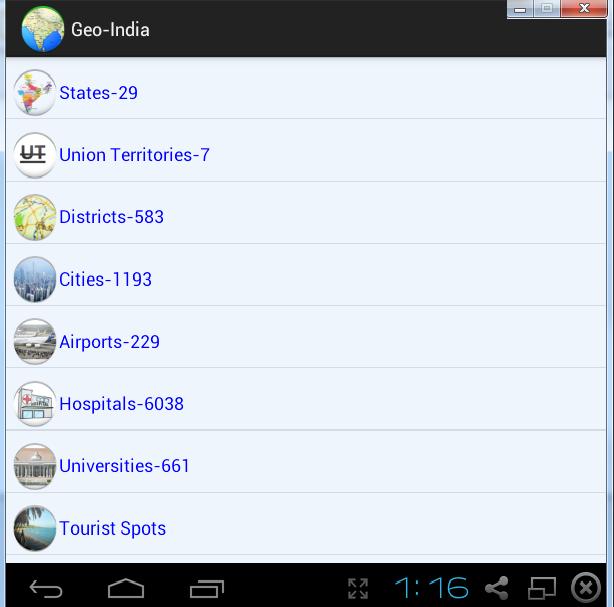Tap the share icon in bottom bar
Screen dimensions: 614x607
point(496,588)
